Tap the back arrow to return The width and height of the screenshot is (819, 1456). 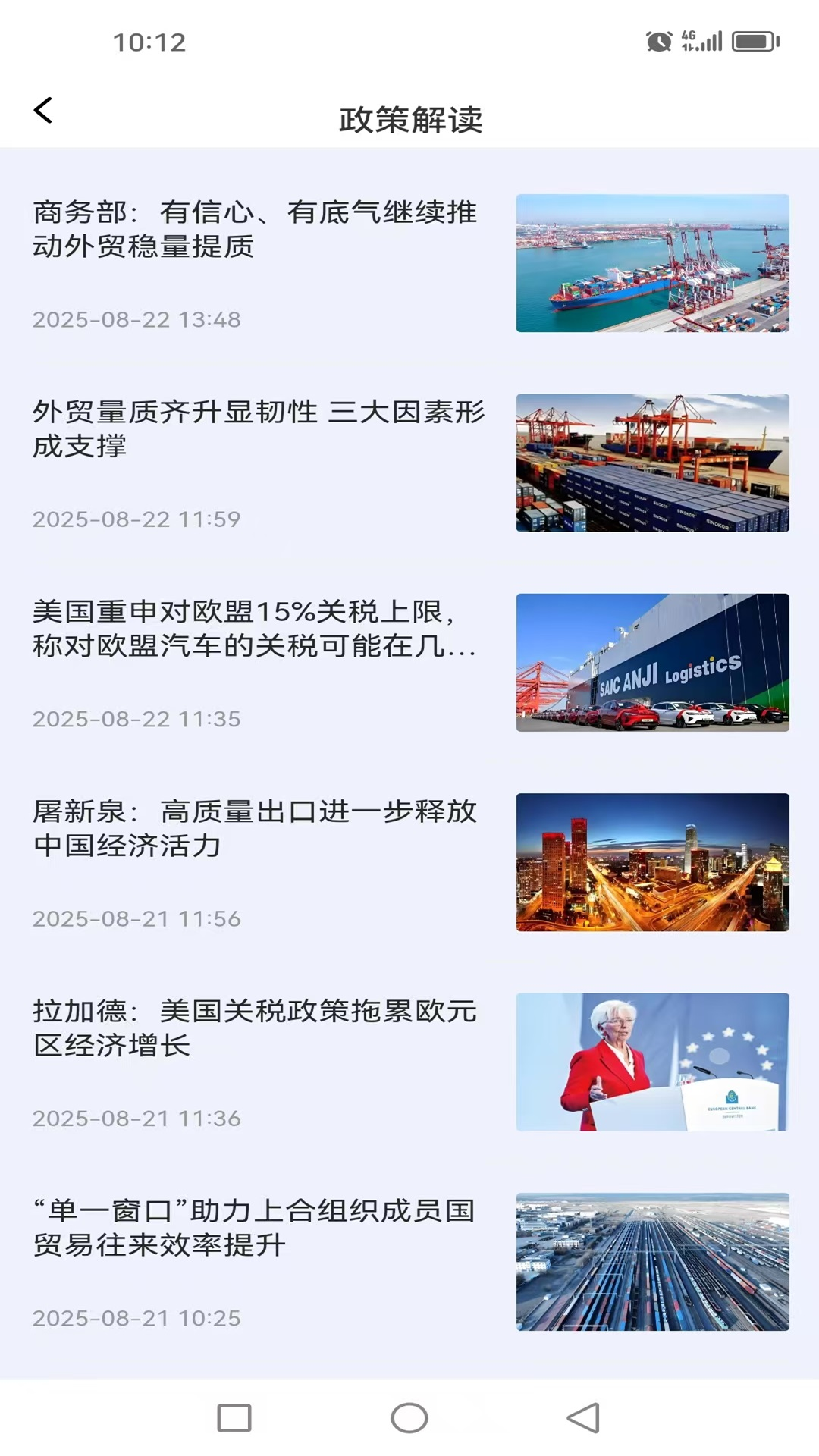43,111
